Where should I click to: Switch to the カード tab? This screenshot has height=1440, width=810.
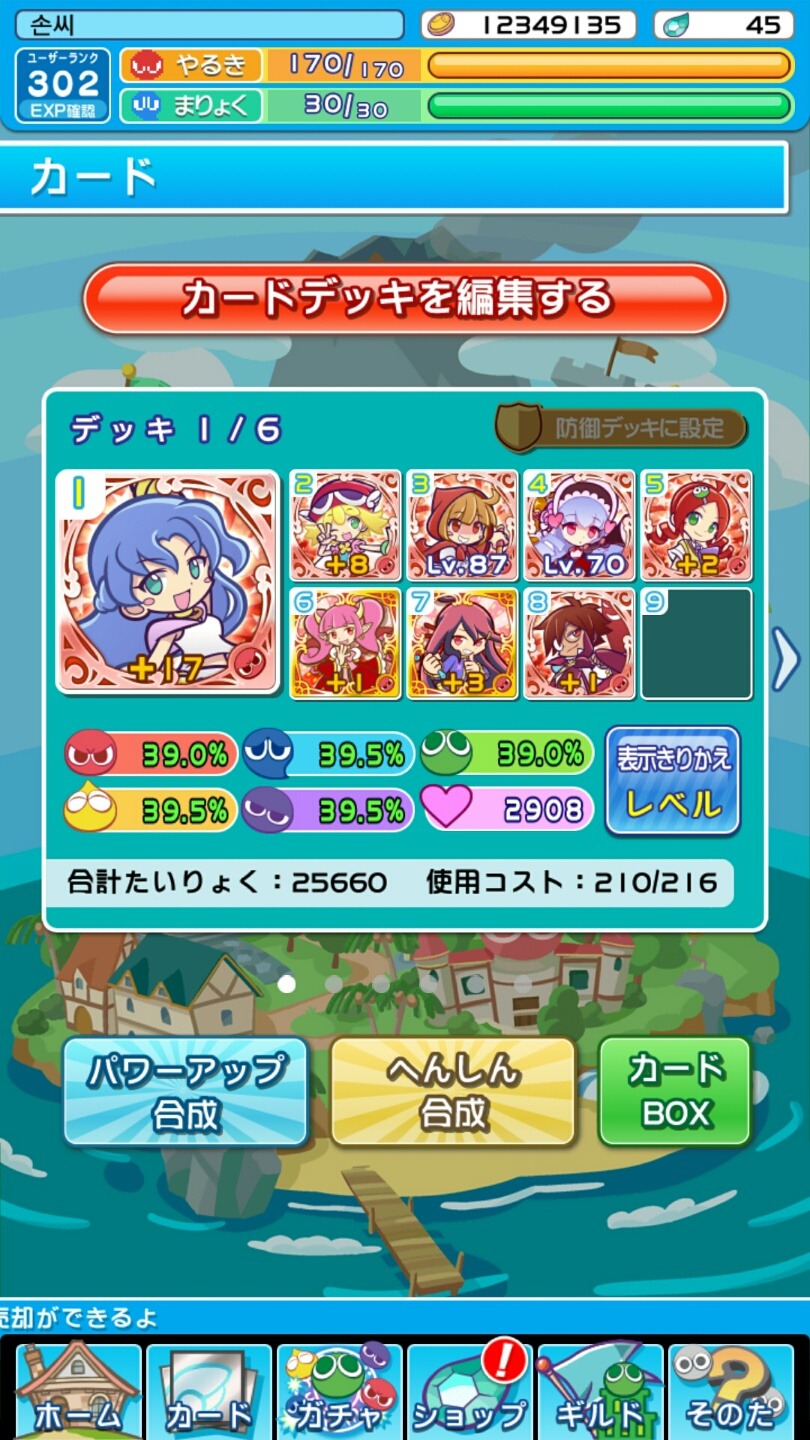tap(208, 1391)
